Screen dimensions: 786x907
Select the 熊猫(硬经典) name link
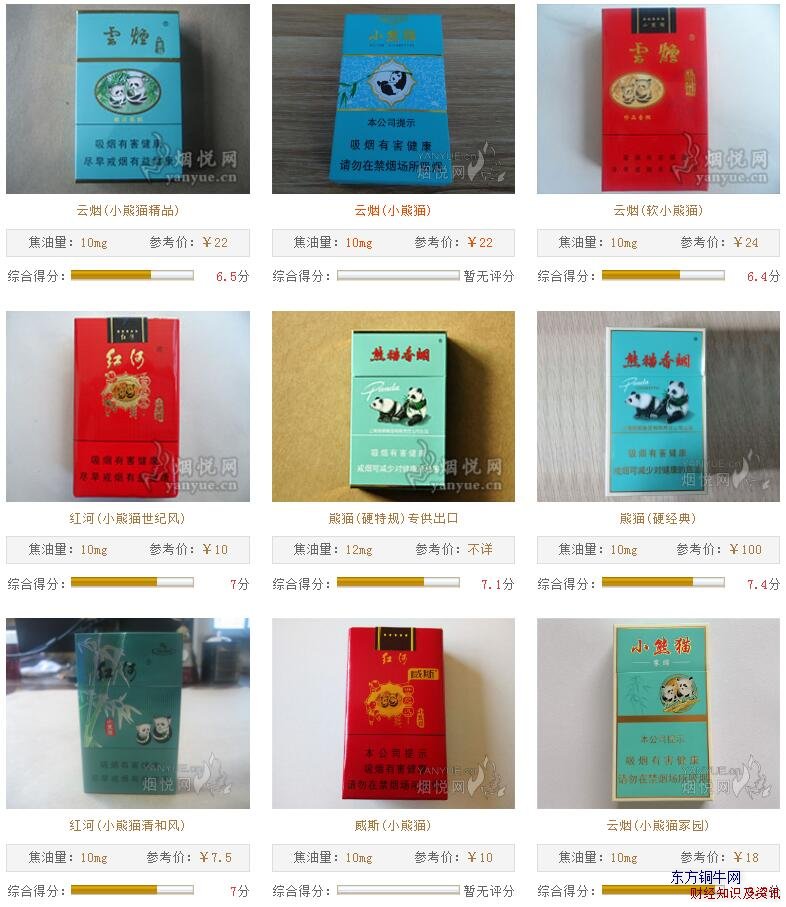[658, 519]
